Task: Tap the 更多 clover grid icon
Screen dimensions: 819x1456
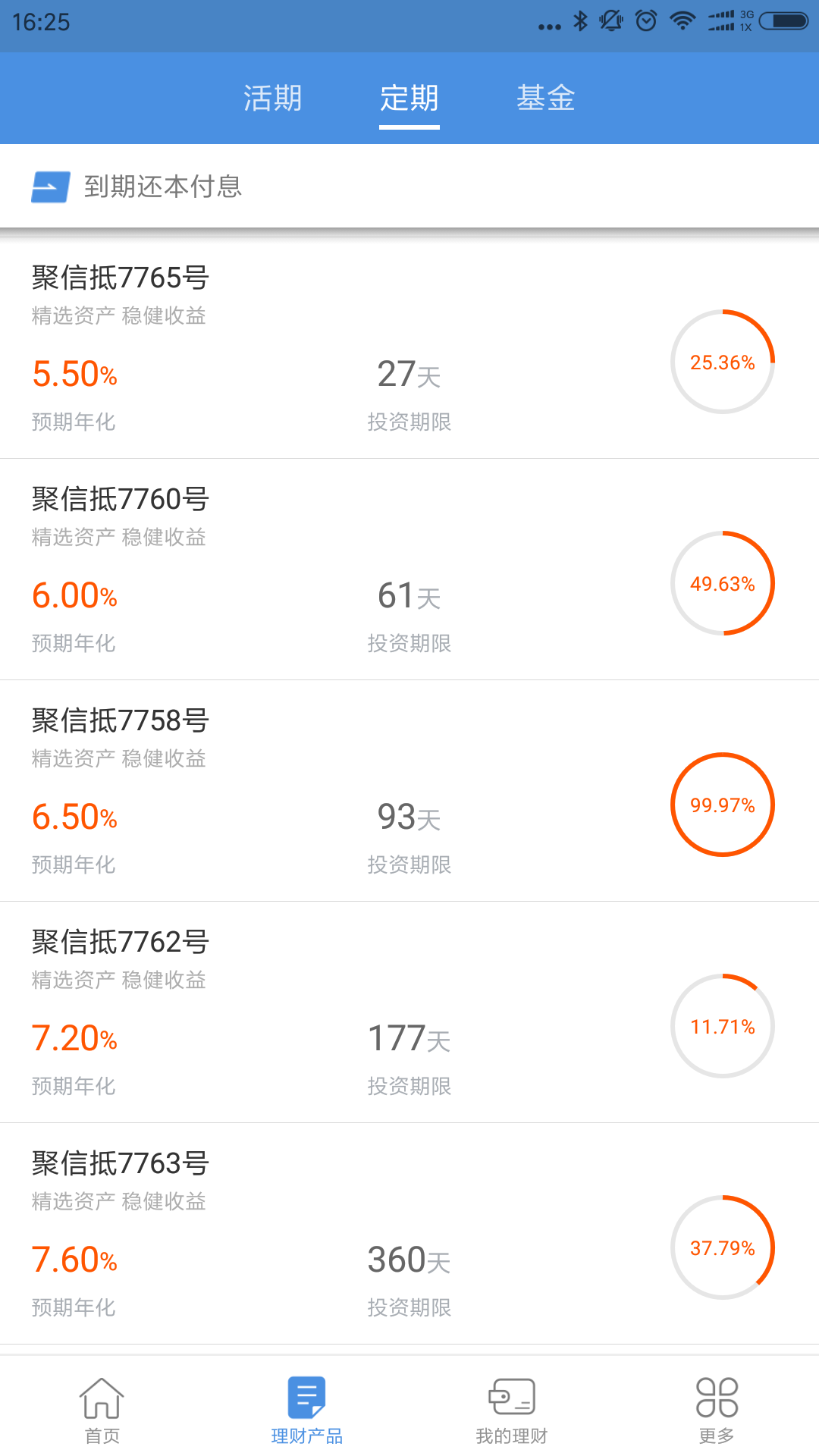Action: coord(717,1407)
